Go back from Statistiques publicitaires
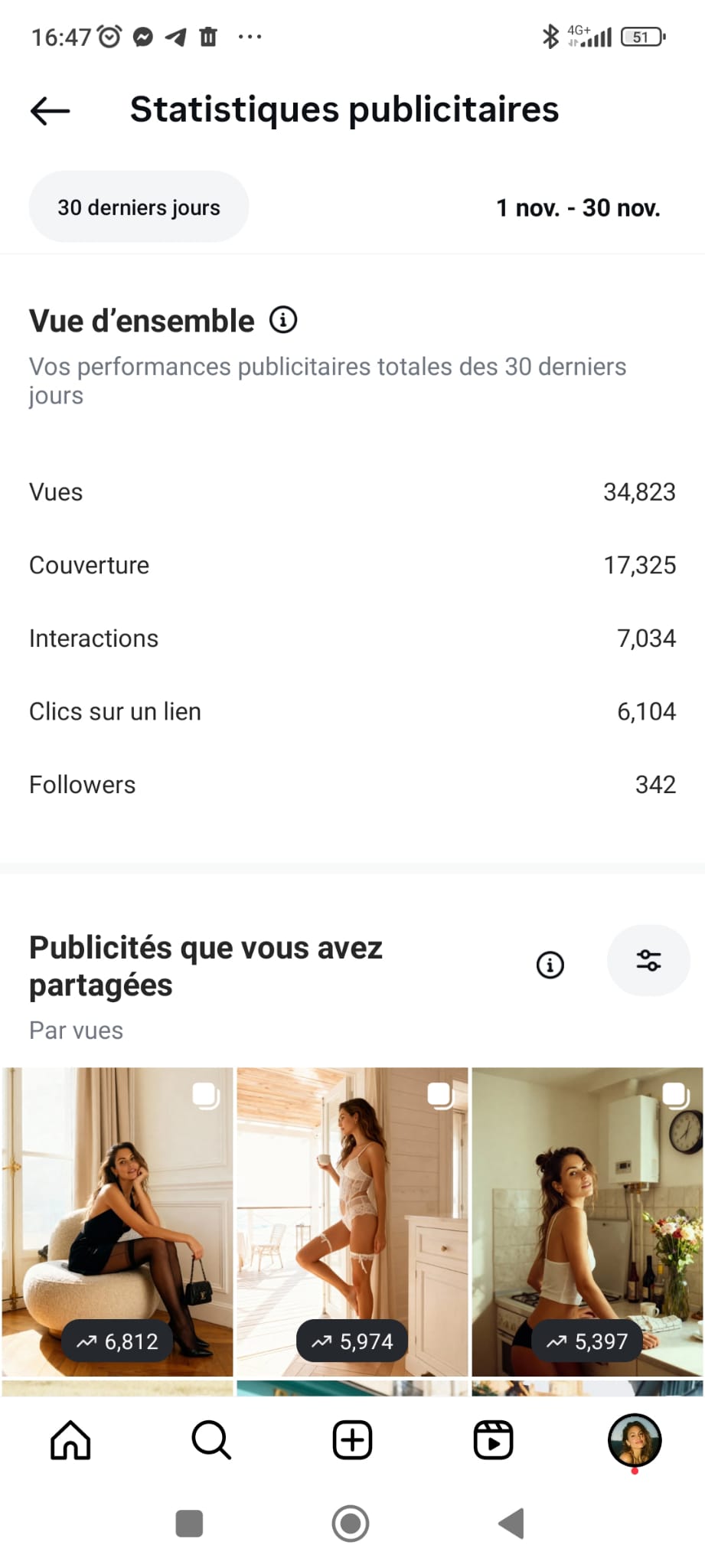705x1568 pixels. tap(51, 110)
